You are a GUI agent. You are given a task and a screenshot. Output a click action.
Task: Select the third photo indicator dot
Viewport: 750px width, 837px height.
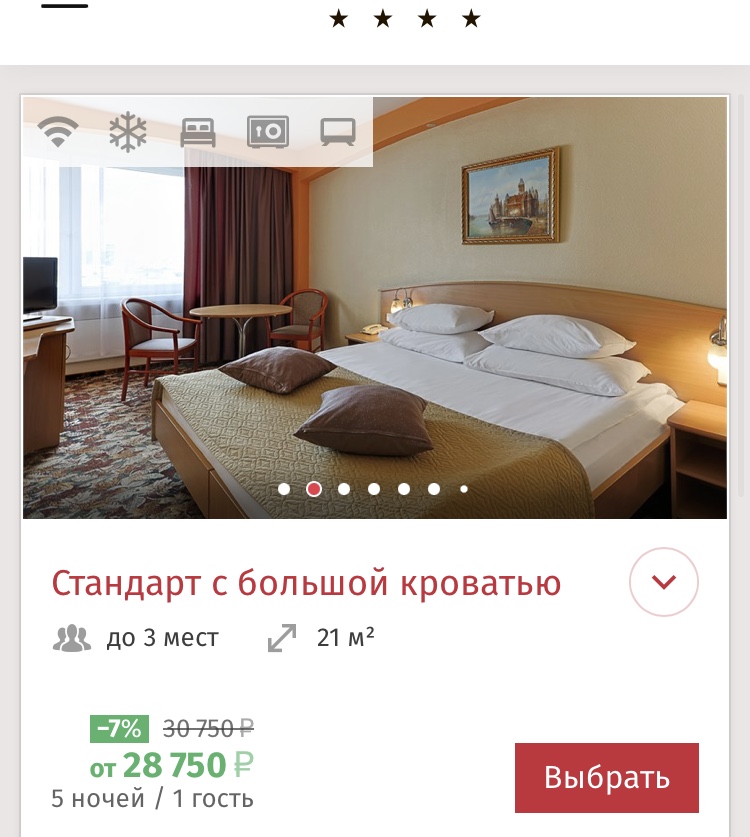(344, 489)
